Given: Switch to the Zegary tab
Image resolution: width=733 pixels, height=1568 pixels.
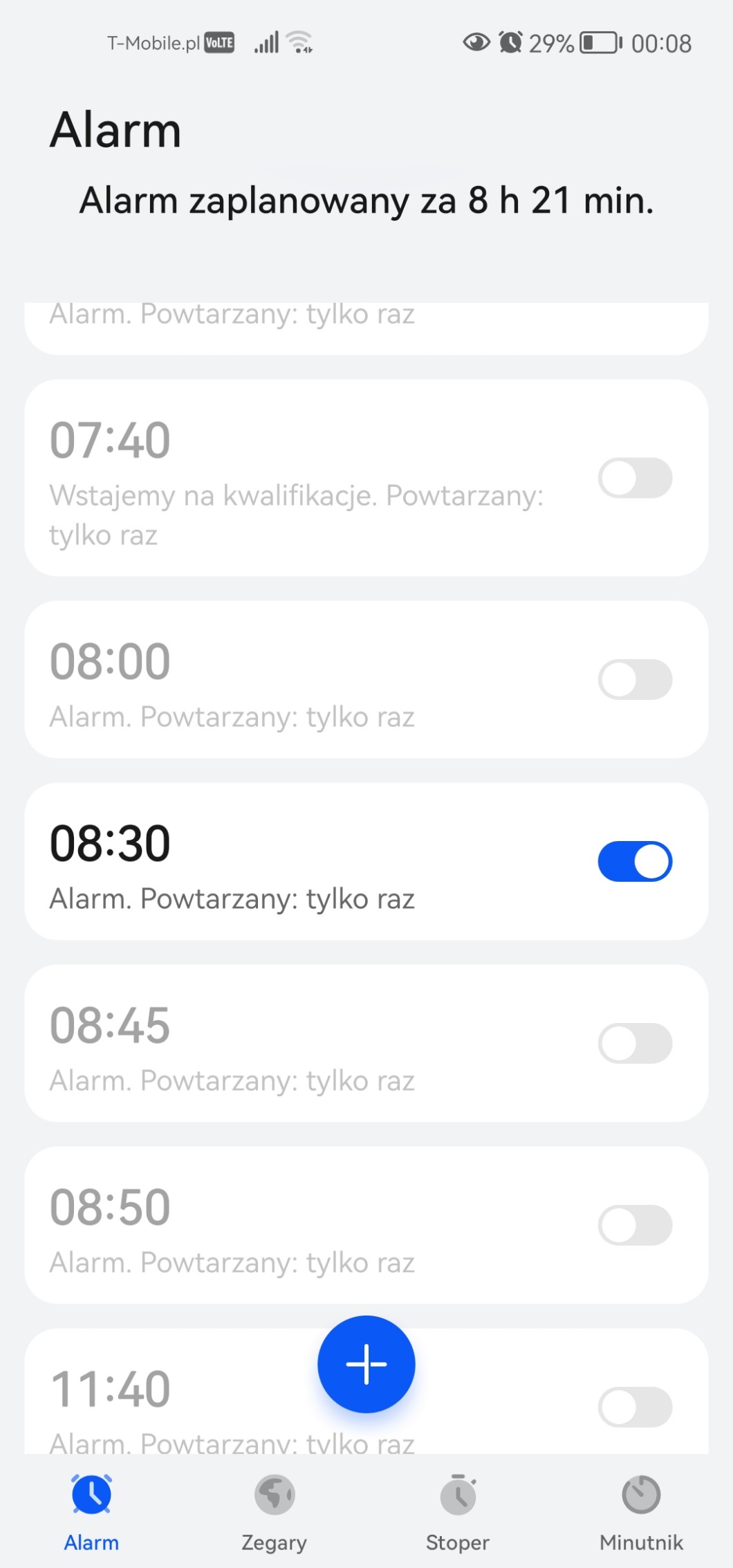Looking at the screenshot, I should (274, 1513).
